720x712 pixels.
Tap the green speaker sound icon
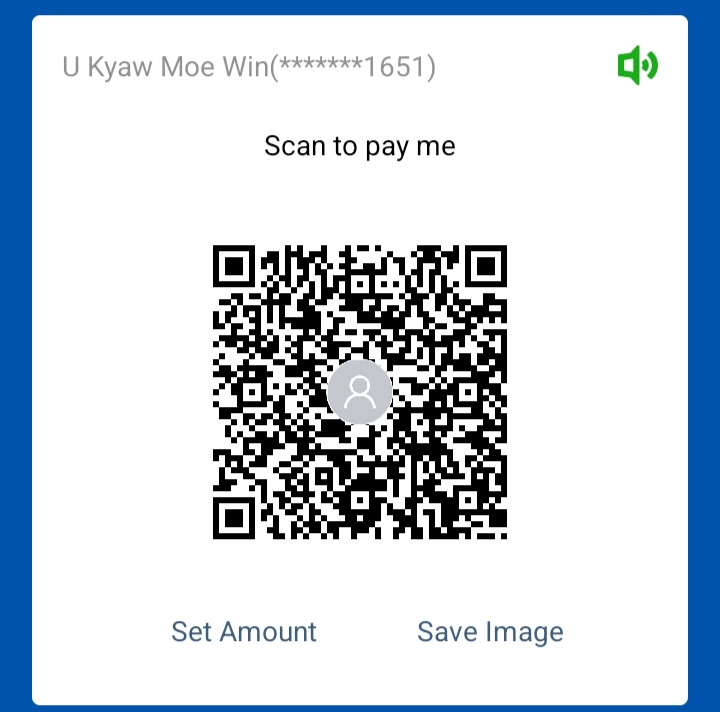point(637,67)
